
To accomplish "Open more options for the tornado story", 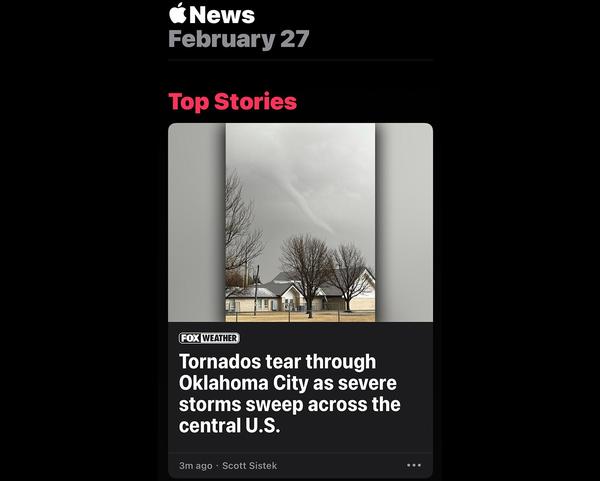I will click(414, 465).
